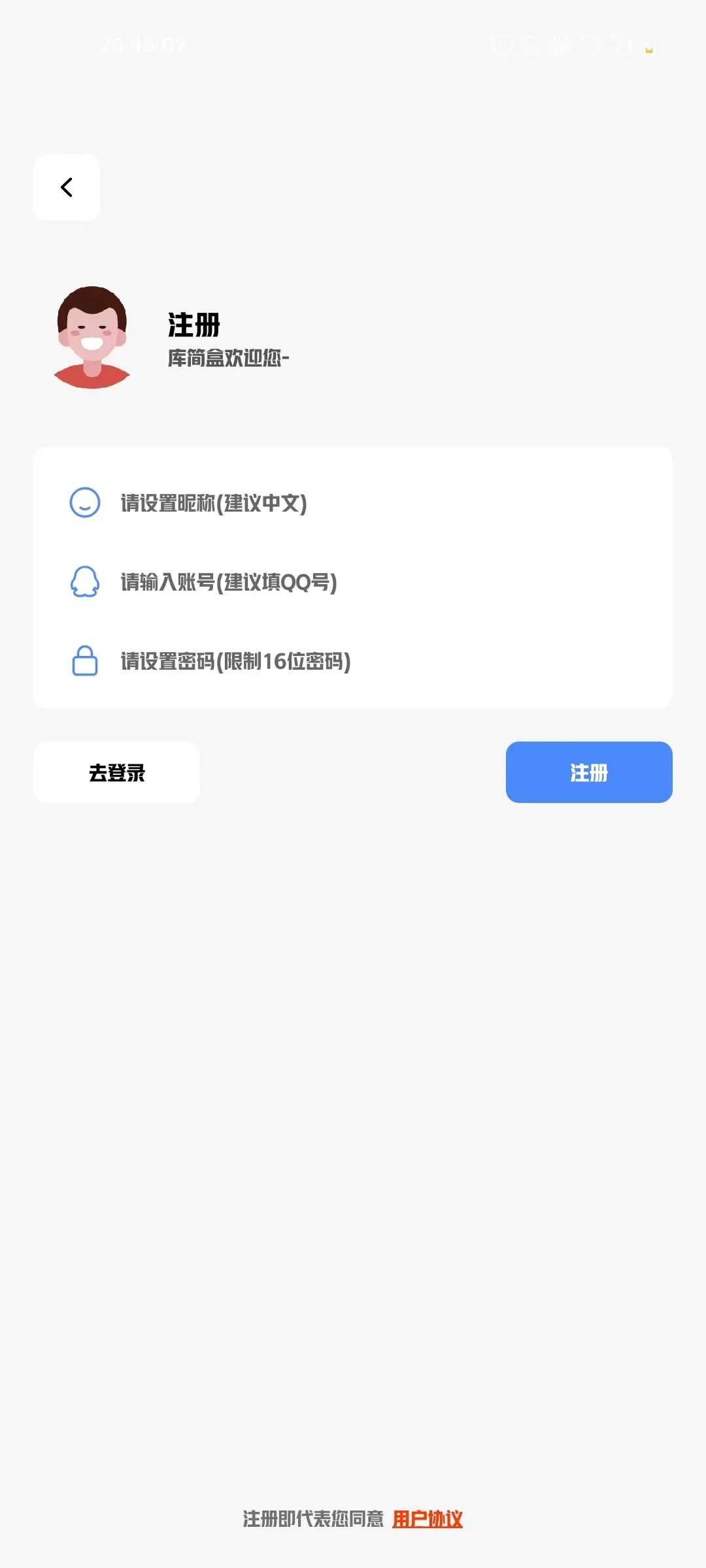Open the 用户协议 user agreement link

[x=428, y=1519]
